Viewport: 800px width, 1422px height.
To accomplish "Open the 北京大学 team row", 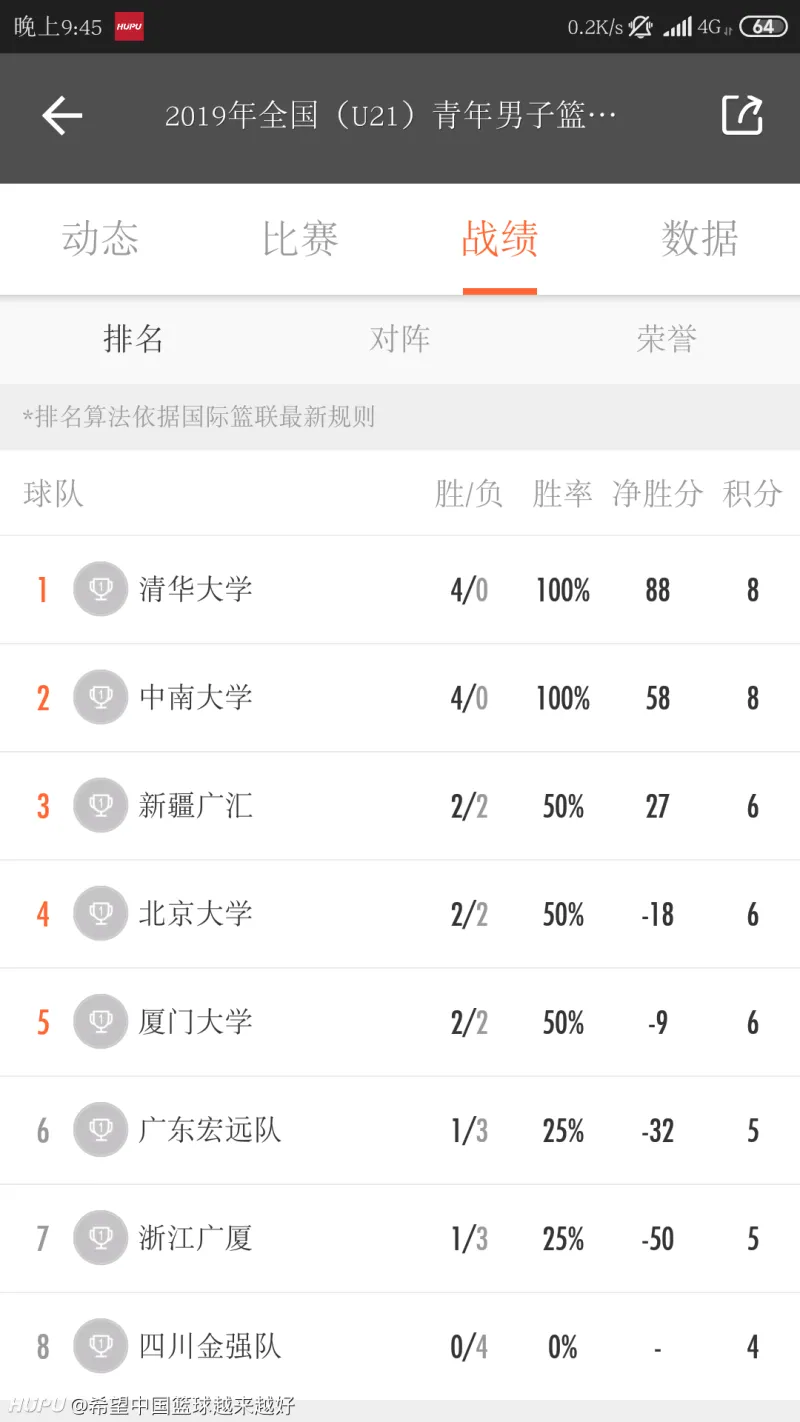I will tap(400, 914).
